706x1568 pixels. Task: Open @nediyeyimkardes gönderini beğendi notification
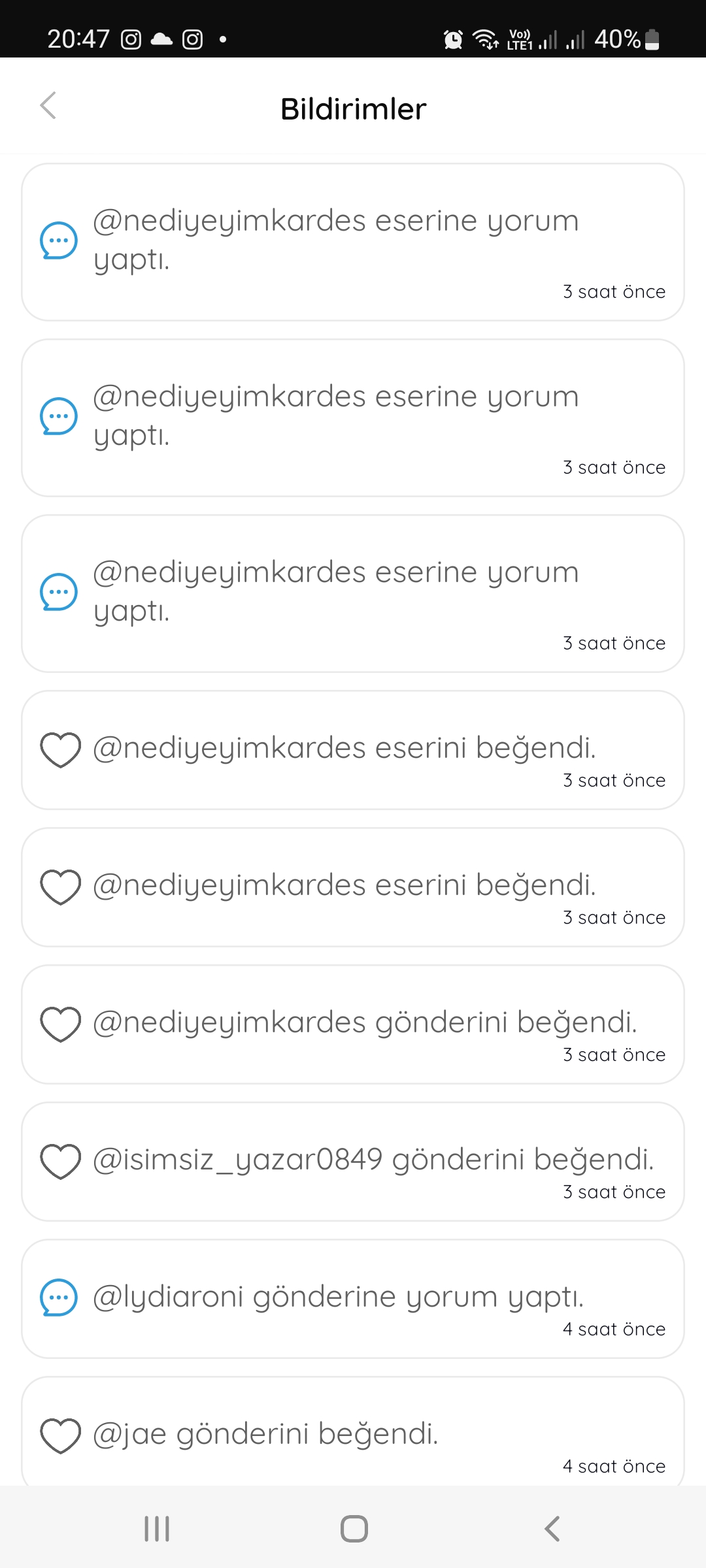click(x=353, y=1024)
